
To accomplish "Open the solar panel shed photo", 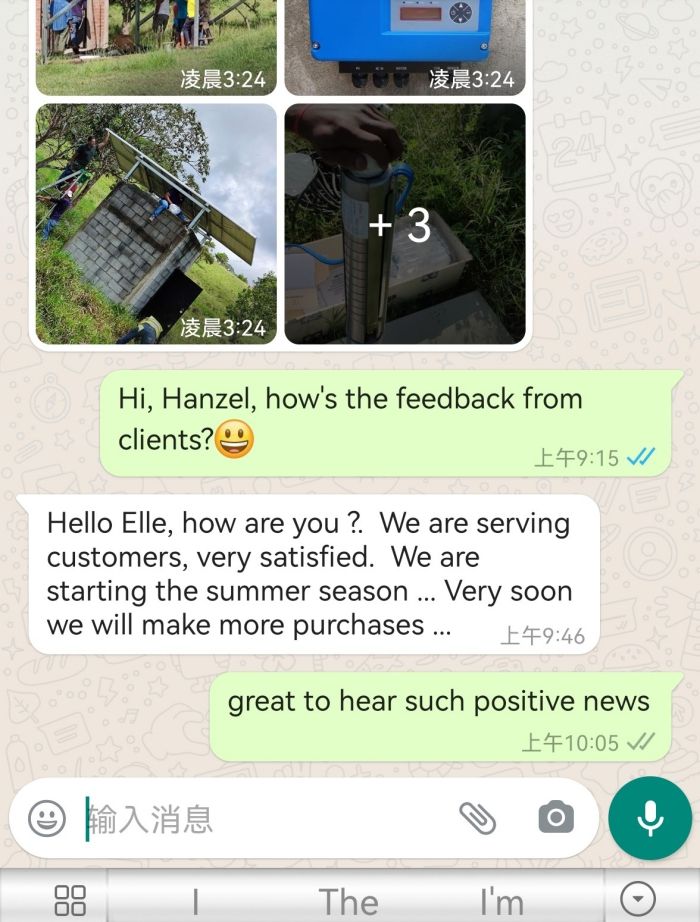I will pos(156,224).
